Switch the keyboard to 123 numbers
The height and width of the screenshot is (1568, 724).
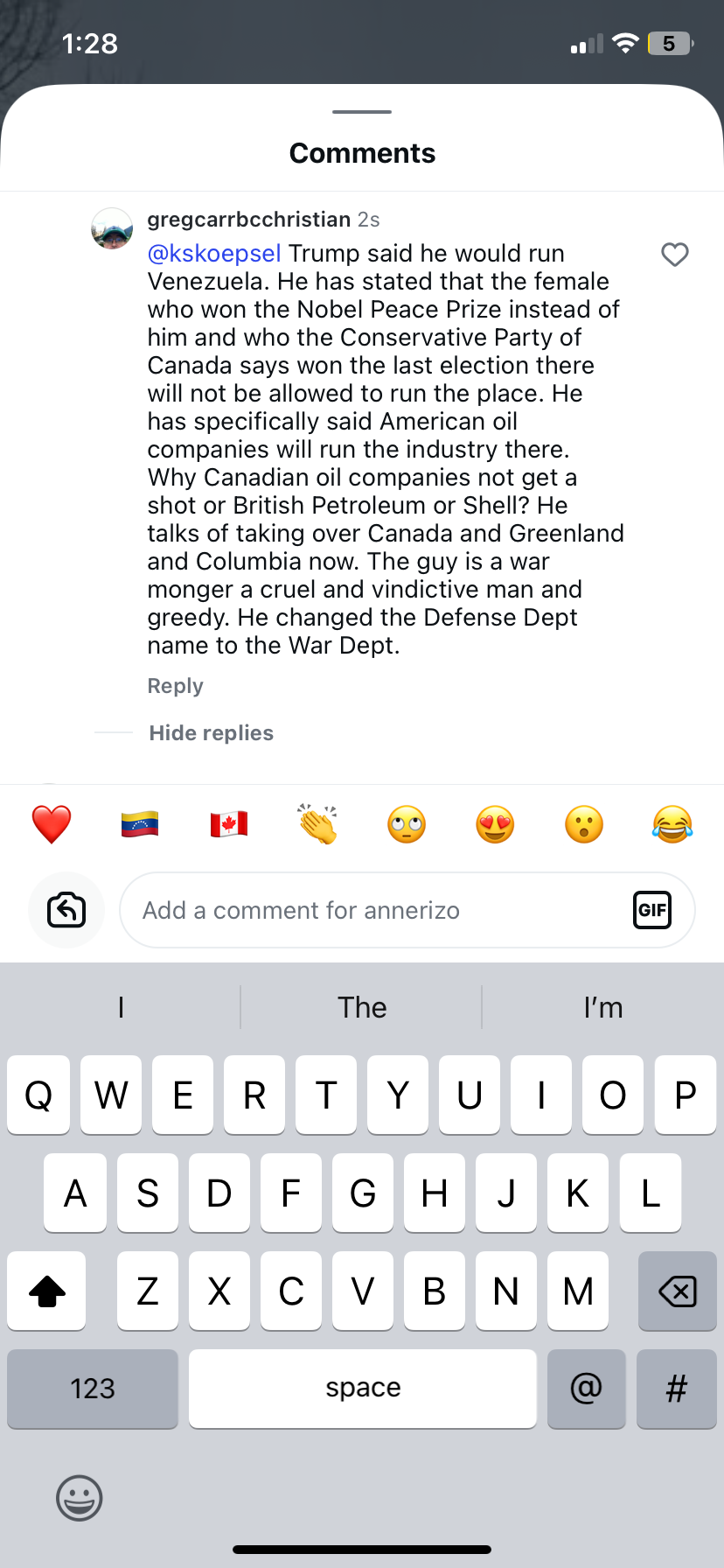point(93,1389)
